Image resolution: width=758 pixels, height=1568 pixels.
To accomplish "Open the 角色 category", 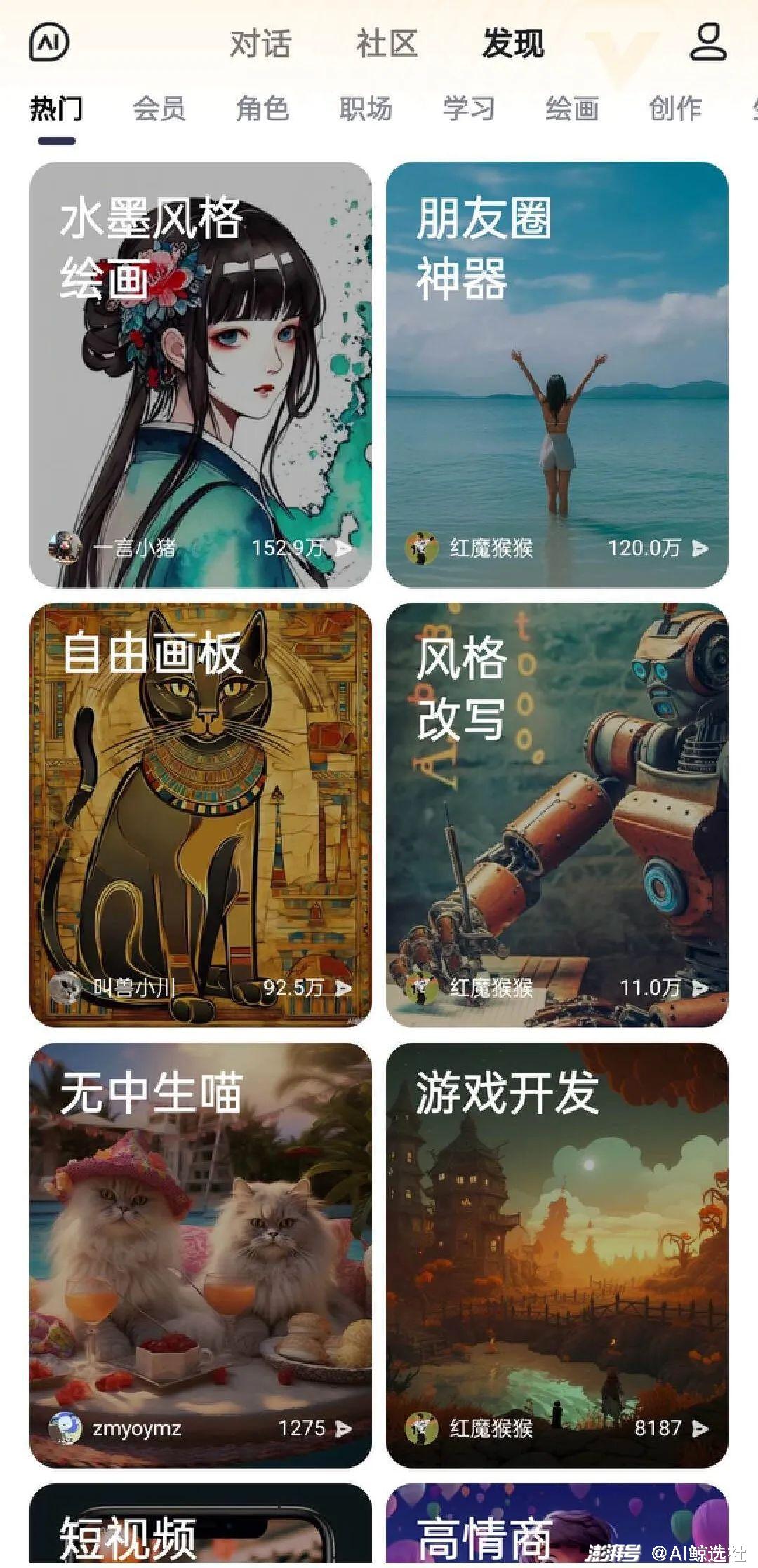I will pyautogui.click(x=262, y=109).
